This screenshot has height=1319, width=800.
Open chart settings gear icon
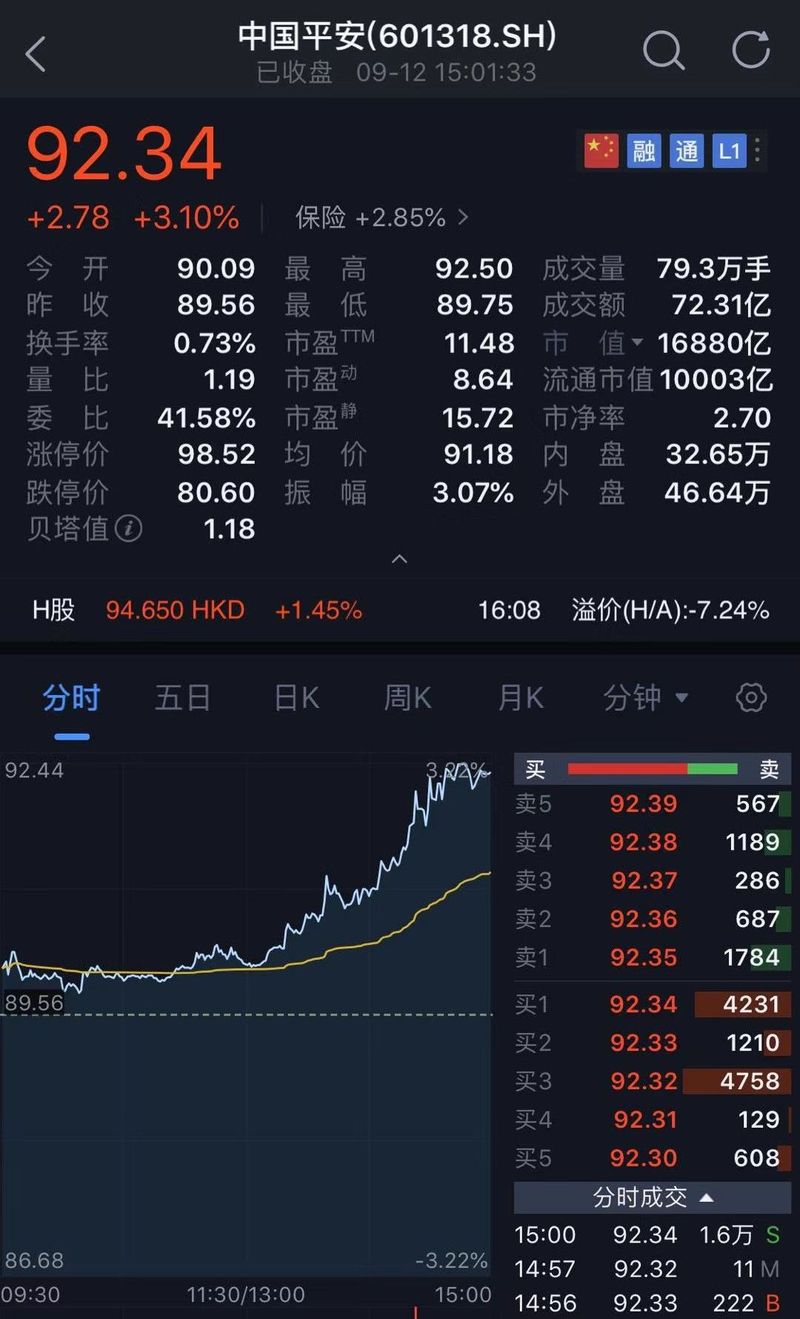coord(751,697)
